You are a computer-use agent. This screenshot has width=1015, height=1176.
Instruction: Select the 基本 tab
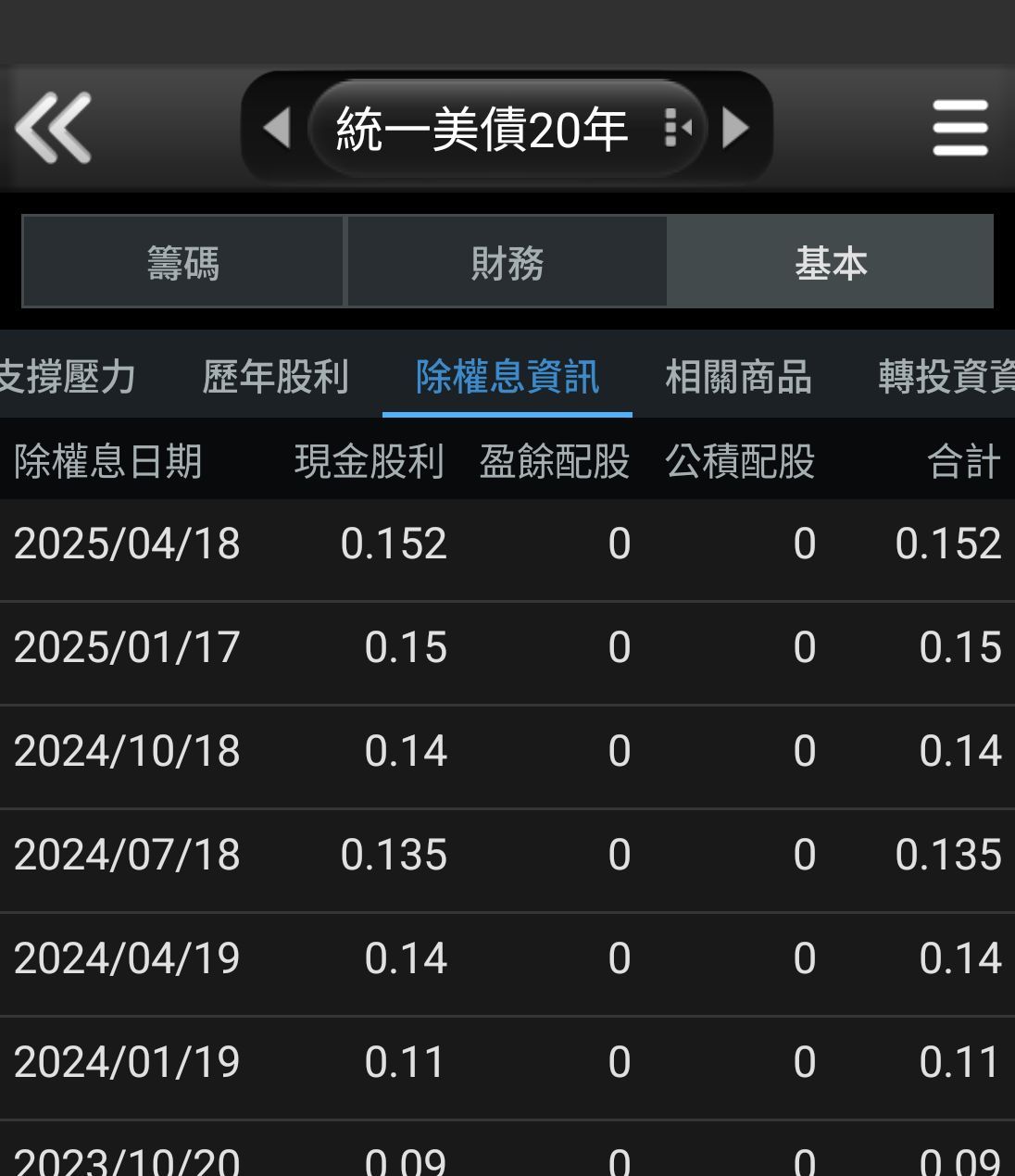831,262
